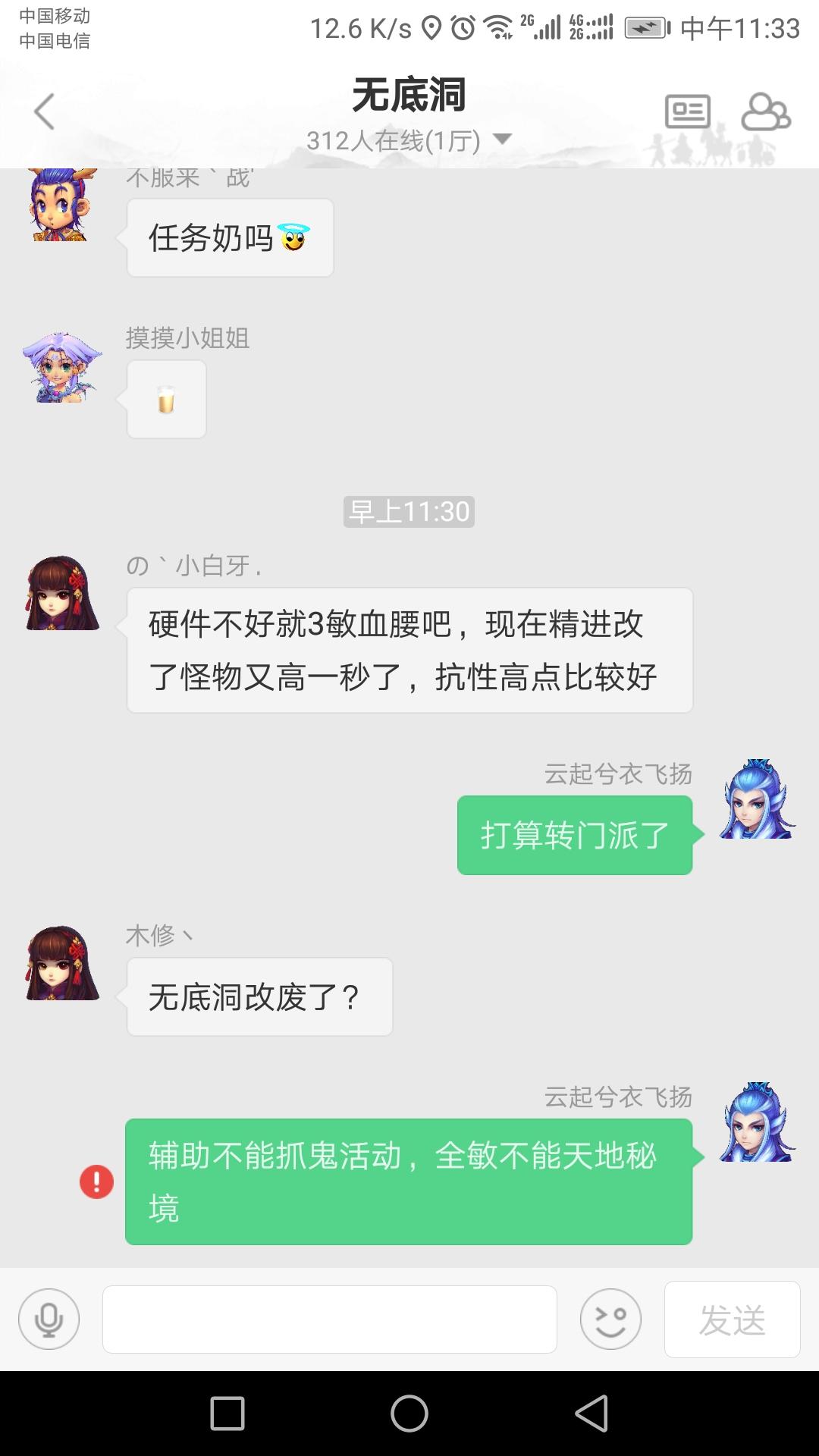This screenshot has height=1456, width=819.
Task: Expand the 312人在线 server dropdown
Action: [x=501, y=140]
